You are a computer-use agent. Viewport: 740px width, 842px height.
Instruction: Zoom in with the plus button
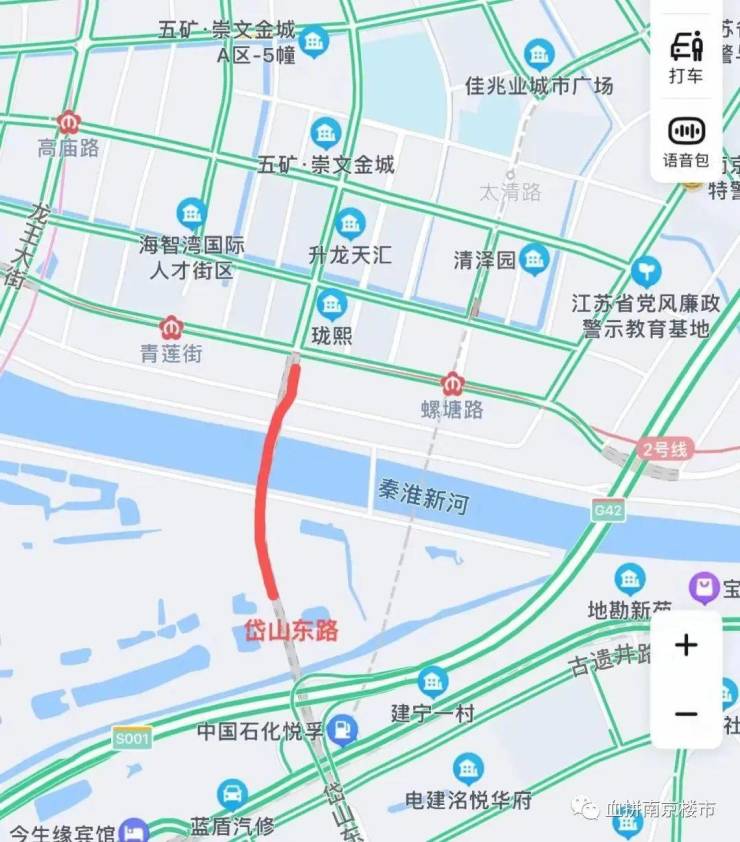pos(686,645)
